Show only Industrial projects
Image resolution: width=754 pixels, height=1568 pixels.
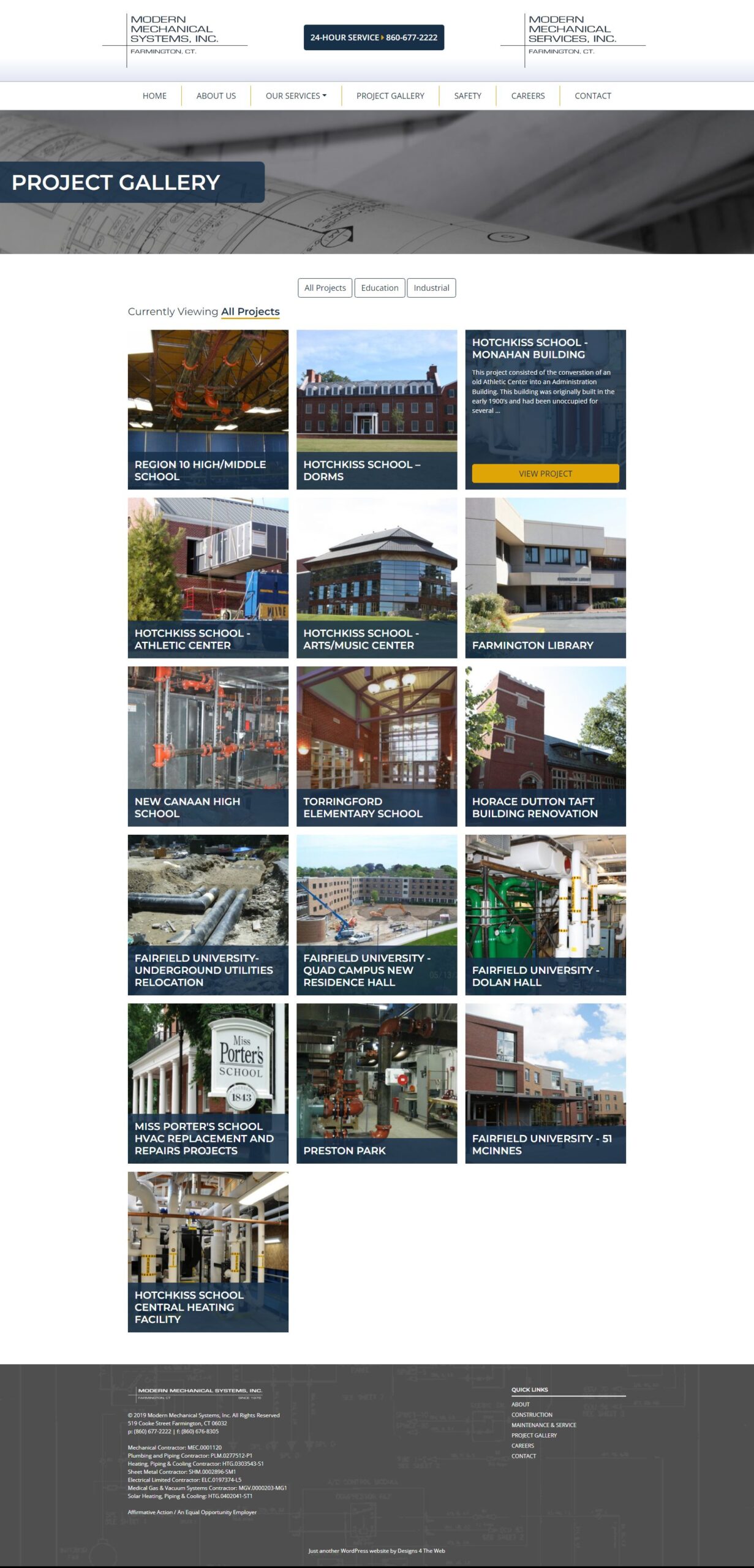tap(431, 288)
